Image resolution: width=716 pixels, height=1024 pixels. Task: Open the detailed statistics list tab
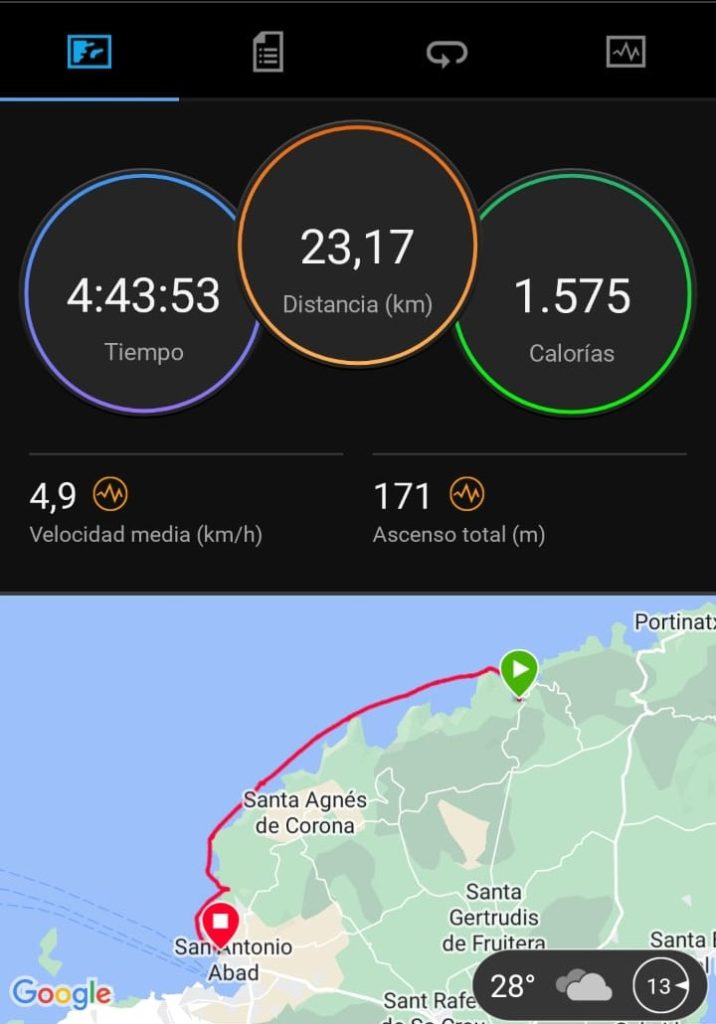tap(268, 52)
